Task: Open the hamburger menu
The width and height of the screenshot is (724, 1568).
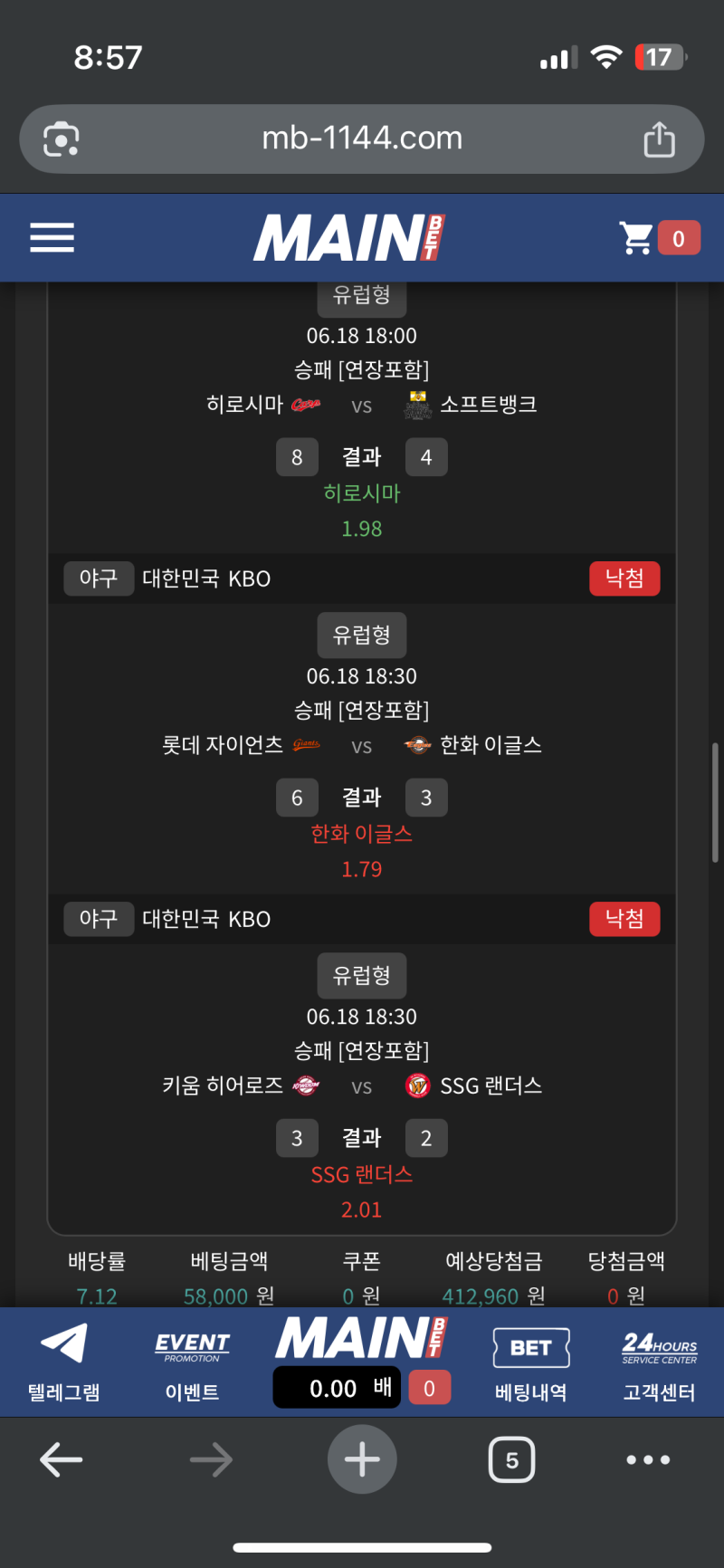Action: pos(52,238)
